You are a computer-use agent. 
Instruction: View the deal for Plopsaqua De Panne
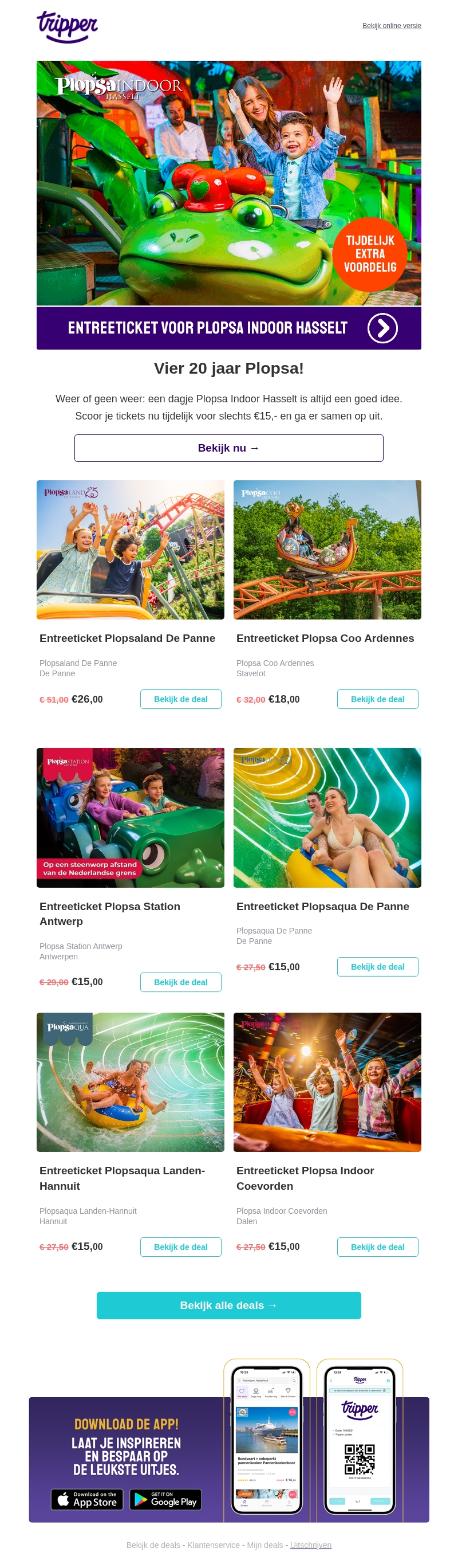coord(377,967)
